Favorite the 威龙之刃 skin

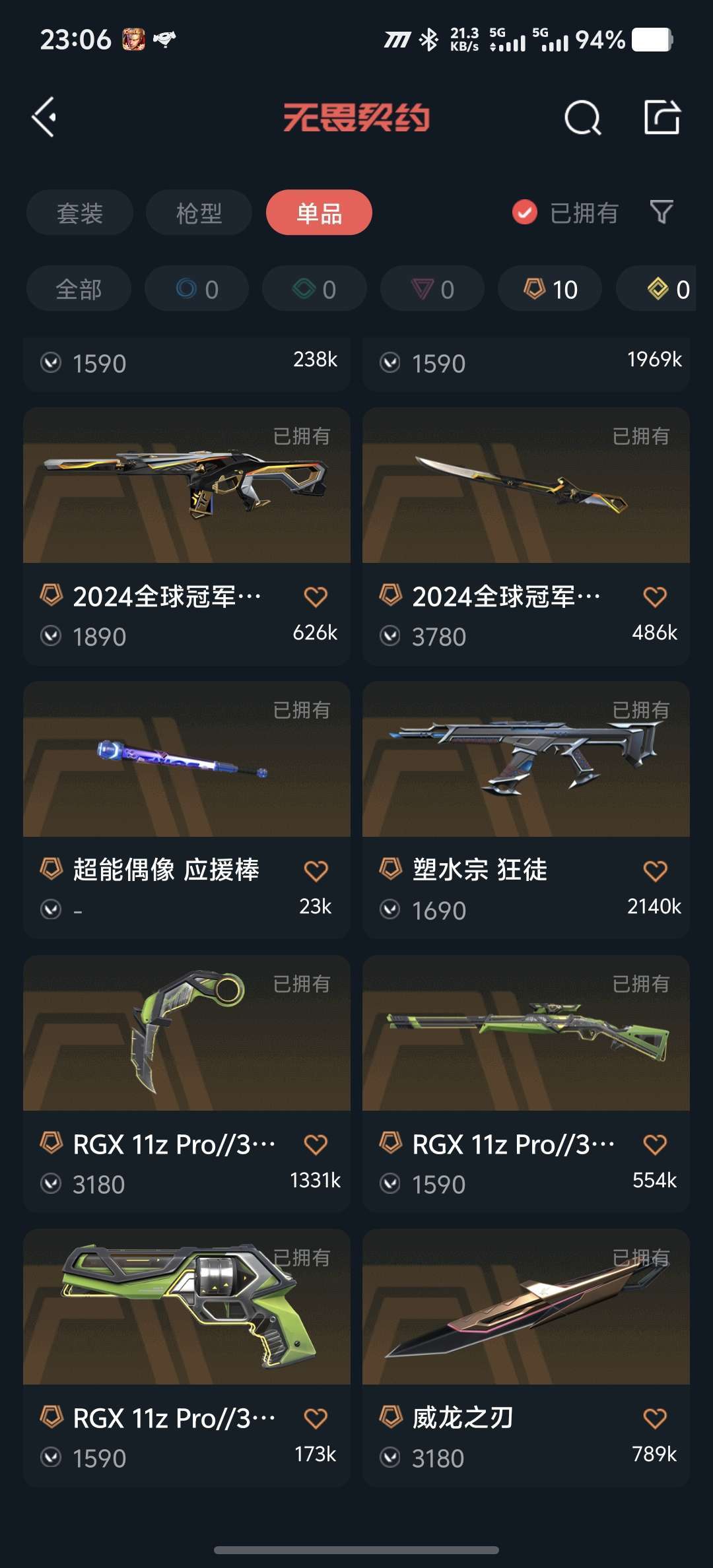point(655,1418)
